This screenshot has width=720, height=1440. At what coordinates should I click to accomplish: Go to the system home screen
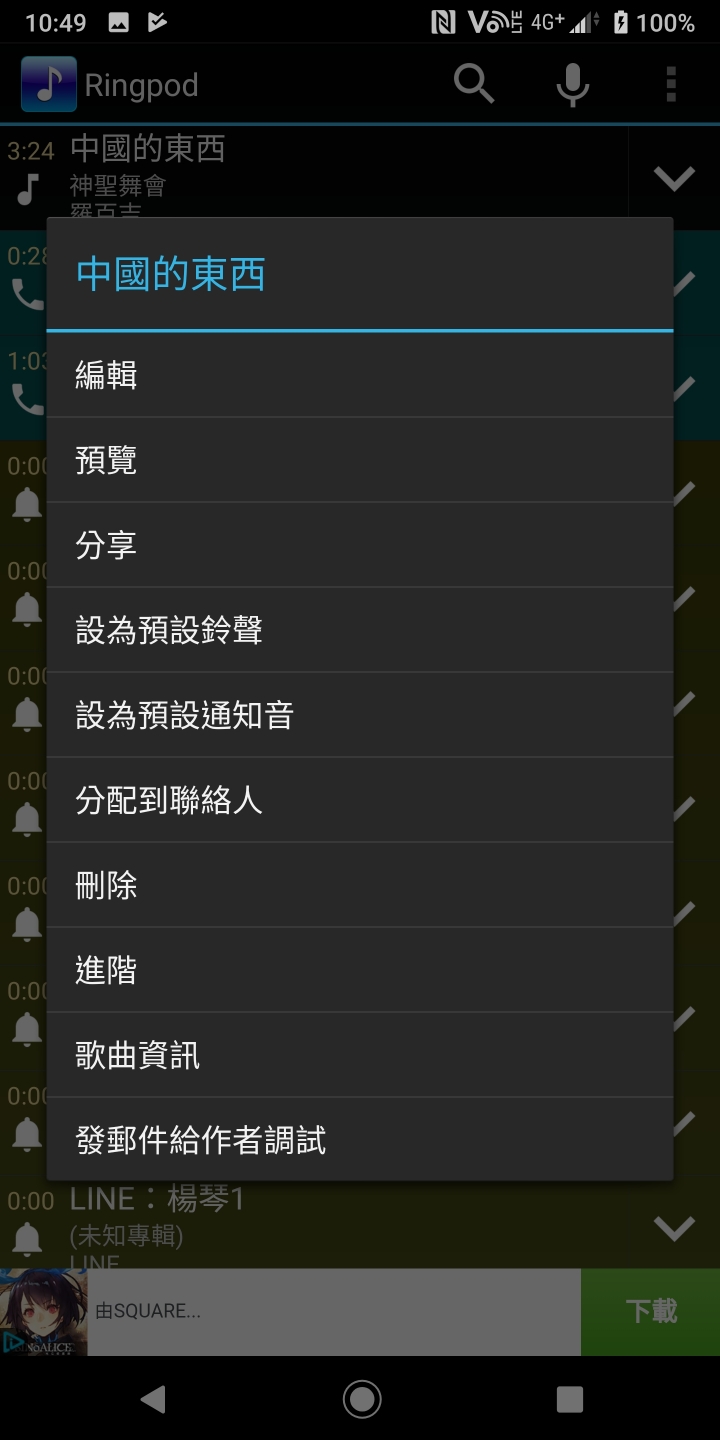[x=361, y=1399]
